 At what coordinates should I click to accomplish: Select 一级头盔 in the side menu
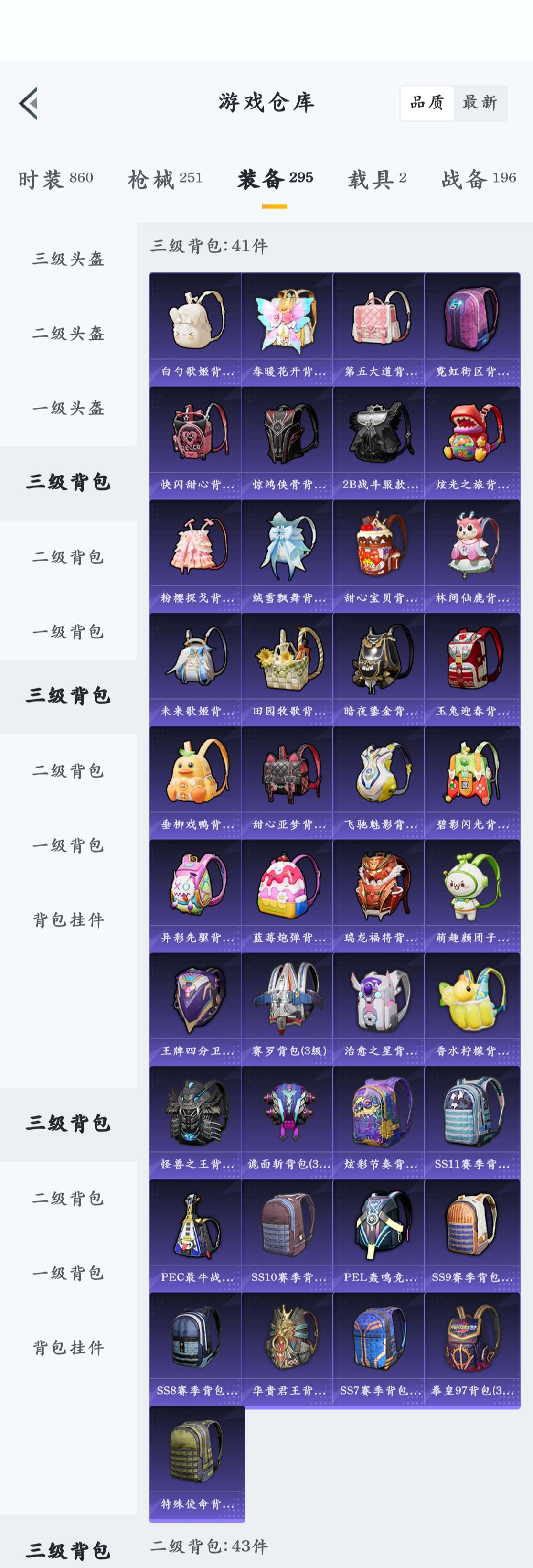(x=68, y=408)
